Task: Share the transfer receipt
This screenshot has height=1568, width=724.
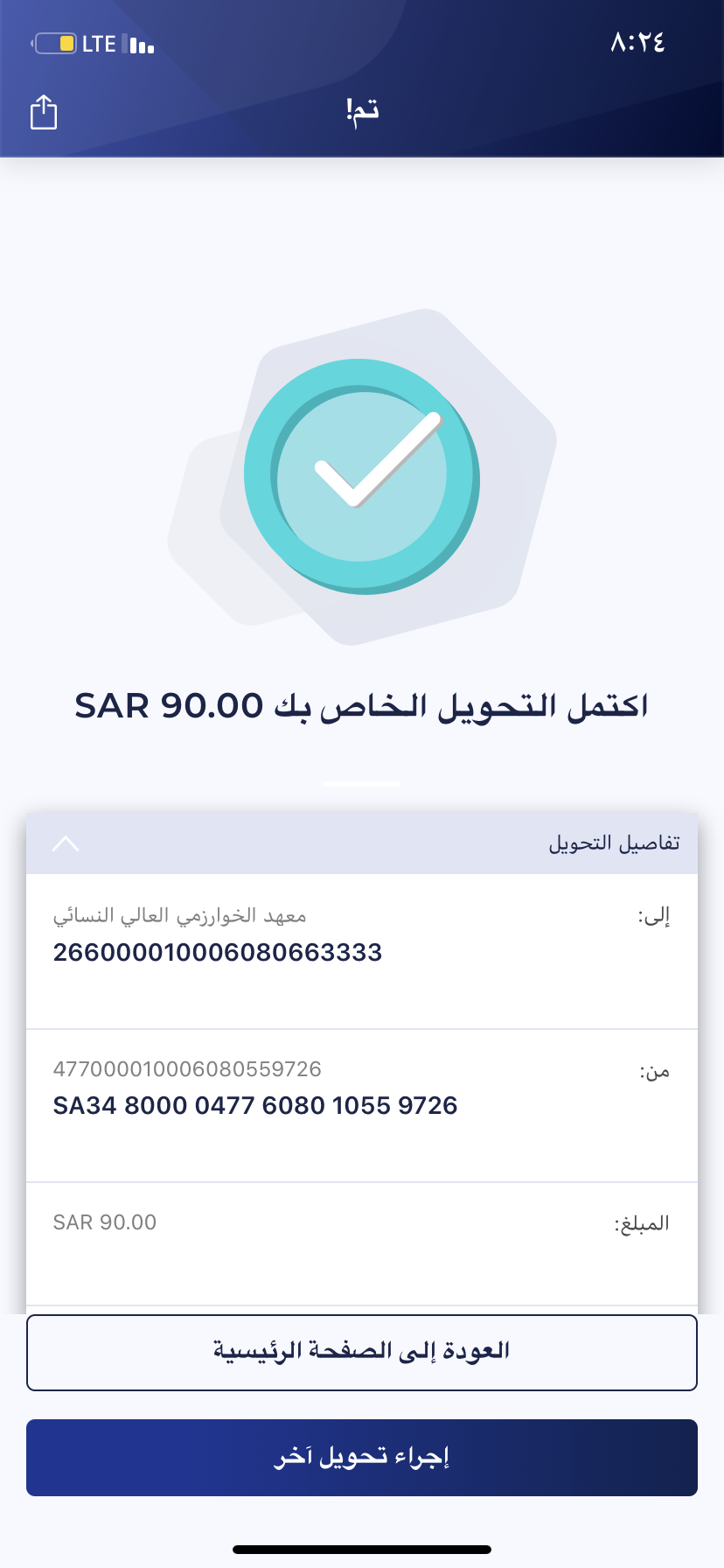Action: [x=44, y=112]
